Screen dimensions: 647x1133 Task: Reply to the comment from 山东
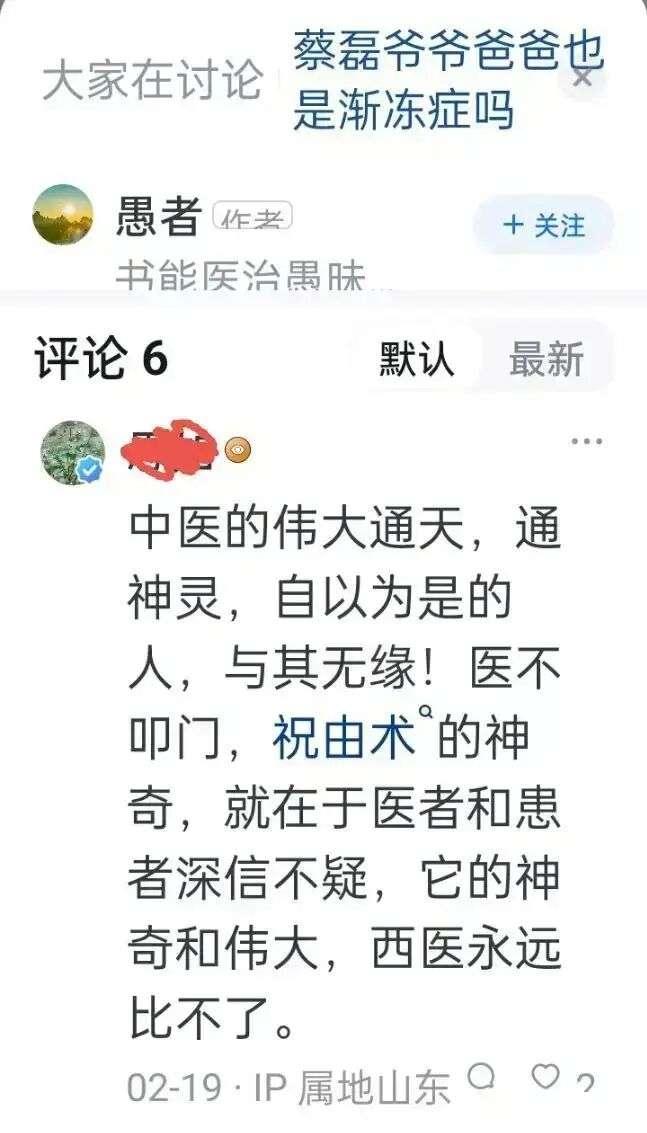pos(481,1077)
